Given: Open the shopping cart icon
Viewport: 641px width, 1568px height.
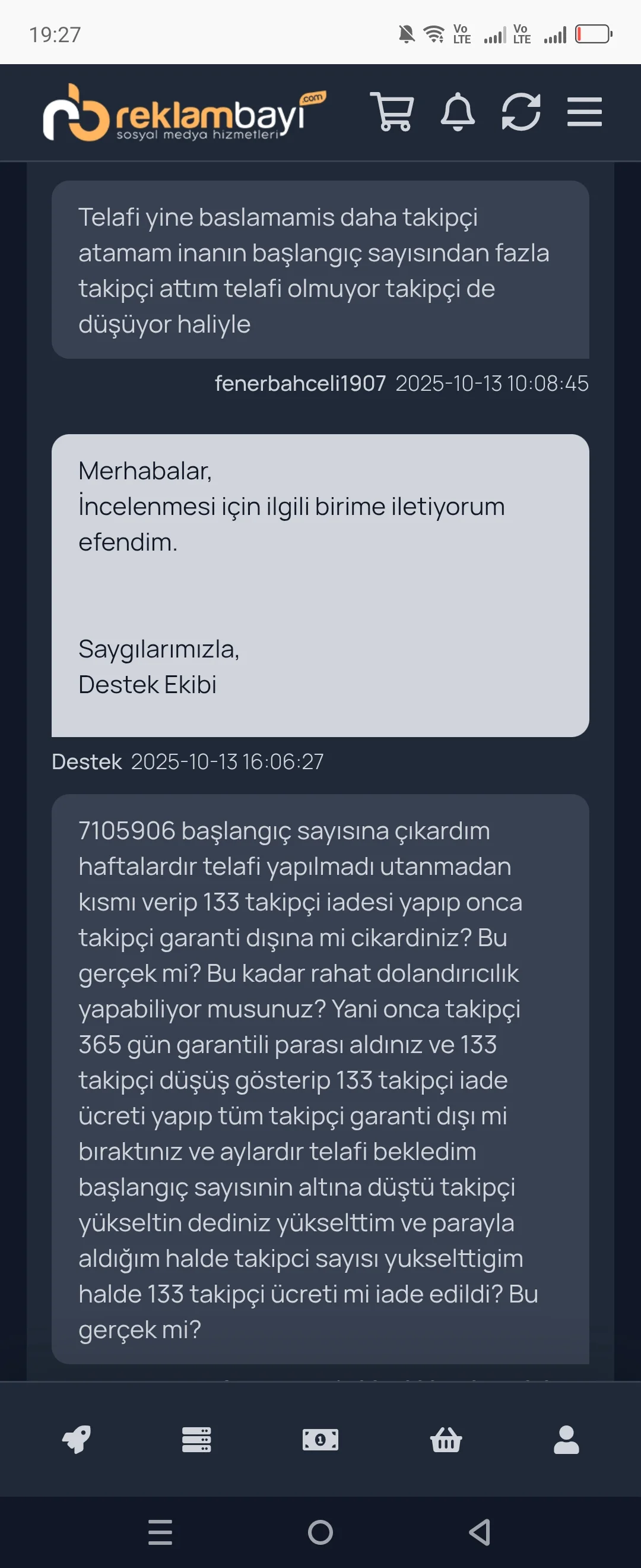Looking at the screenshot, I should 392,112.
